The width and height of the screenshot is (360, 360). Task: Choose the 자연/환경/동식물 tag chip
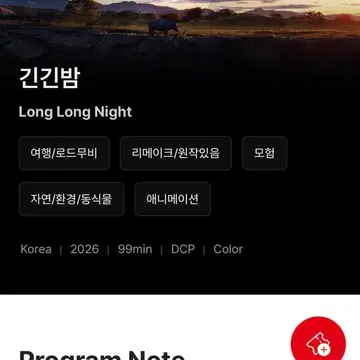(x=71, y=199)
